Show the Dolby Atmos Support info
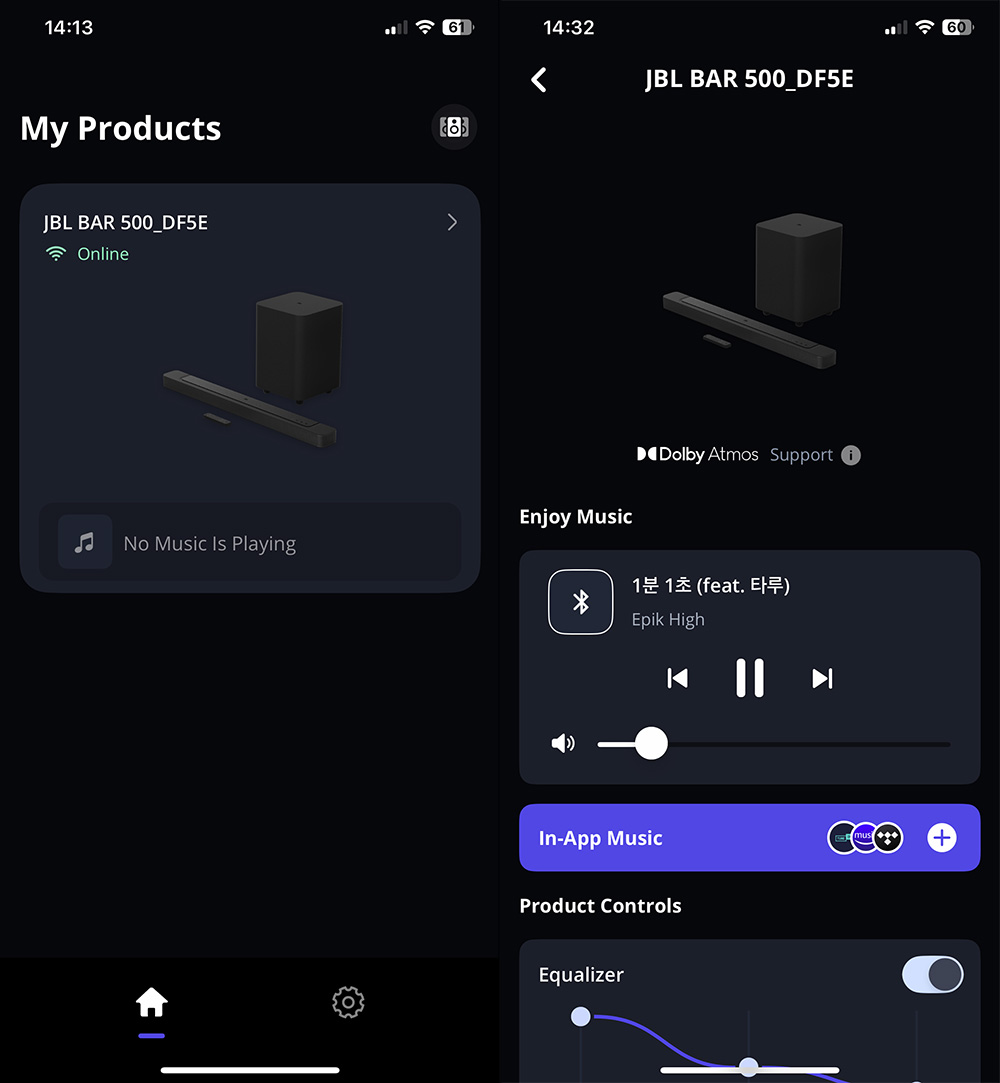Image resolution: width=1000 pixels, height=1083 pixels. 851,455
